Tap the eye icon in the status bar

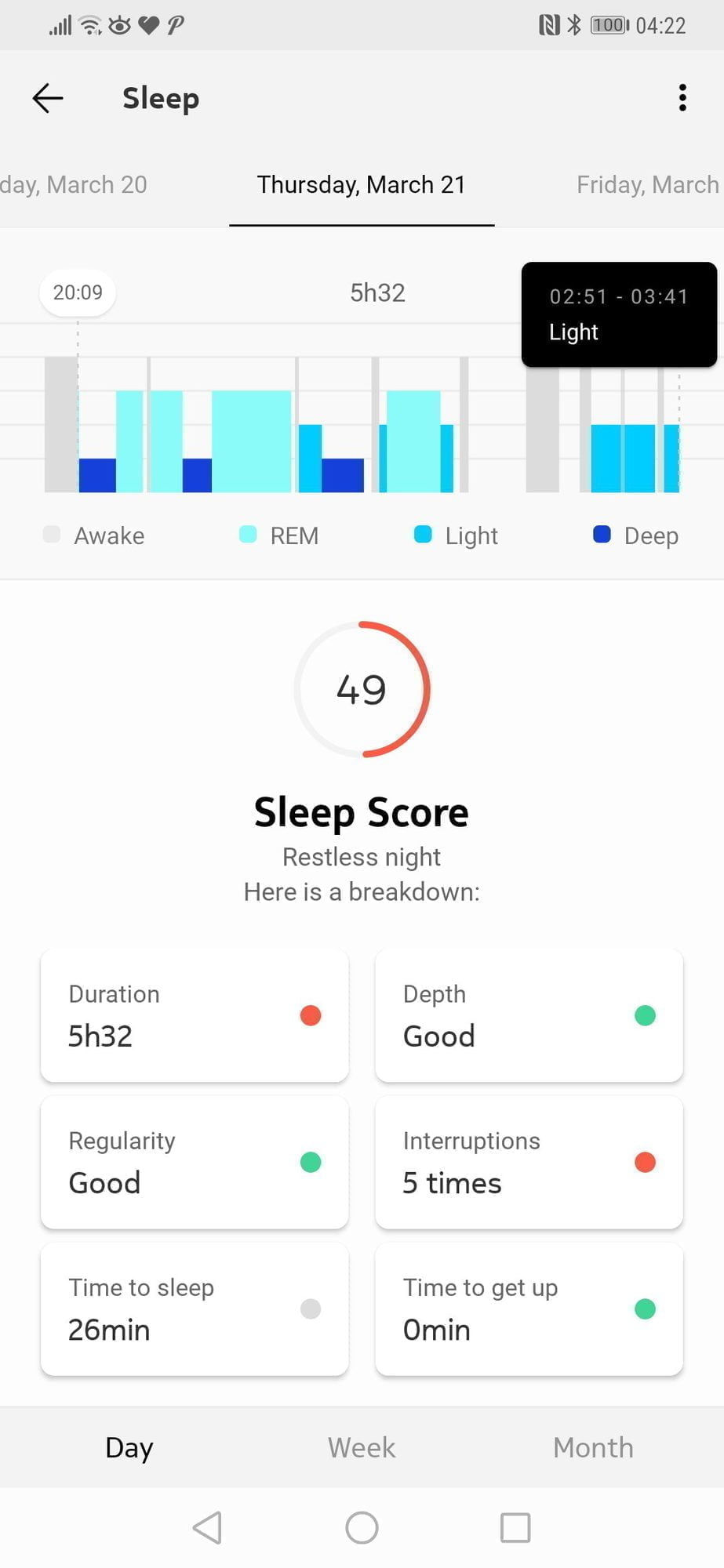coord(118,24)
